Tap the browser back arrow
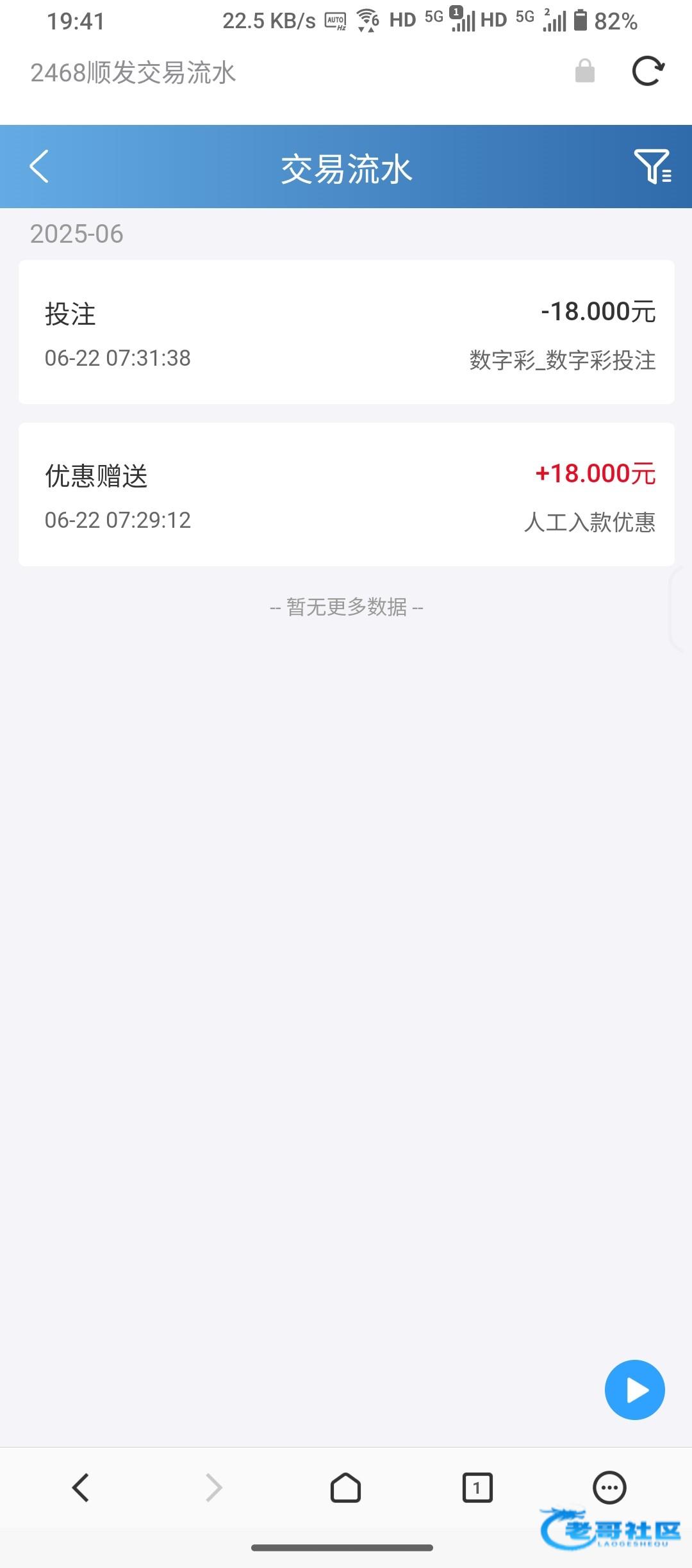The height and width of the screenshot is (1568, 692). point(81,1487)
